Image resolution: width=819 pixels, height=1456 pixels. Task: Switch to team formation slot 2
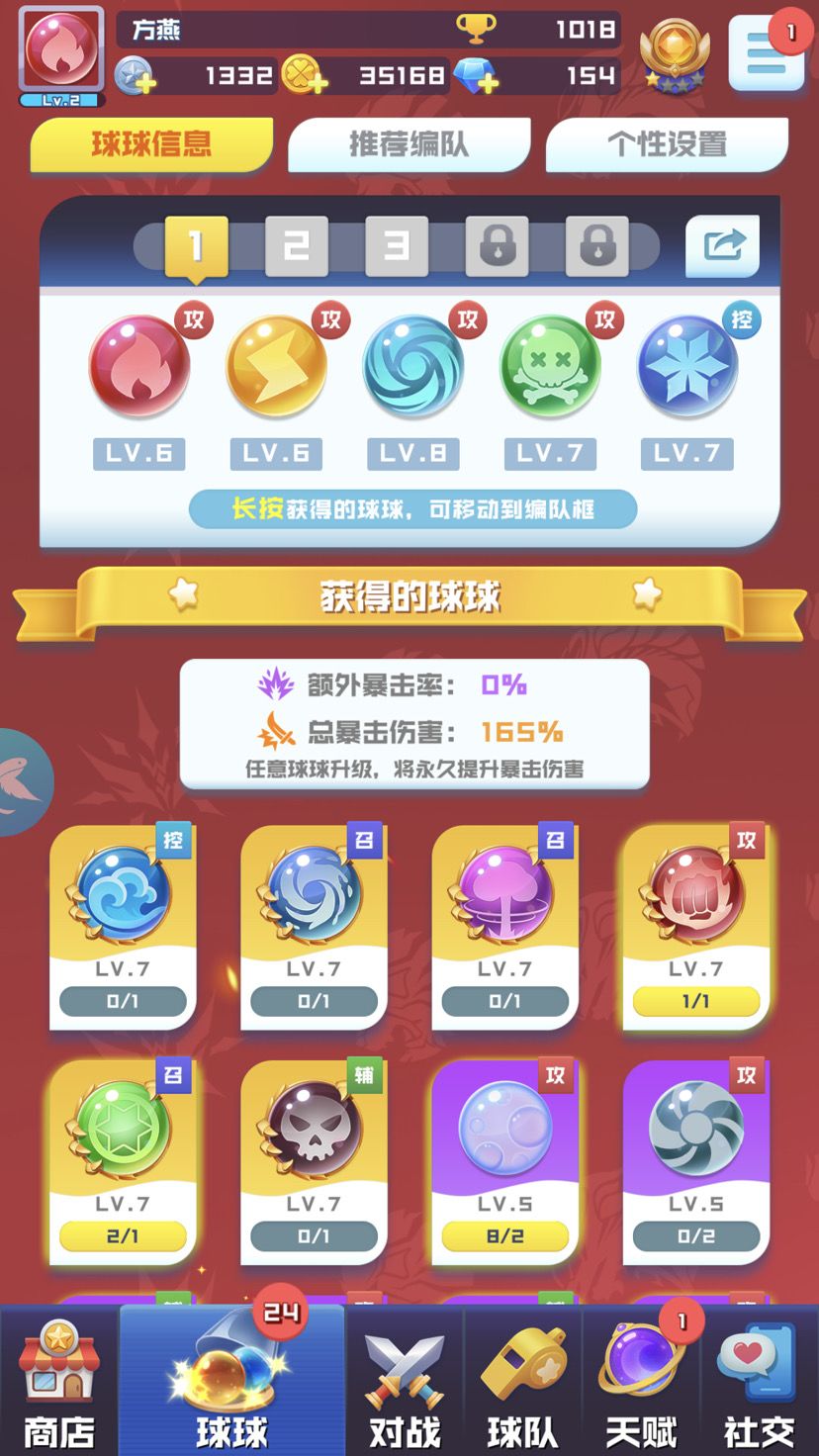tap(297, 244)
